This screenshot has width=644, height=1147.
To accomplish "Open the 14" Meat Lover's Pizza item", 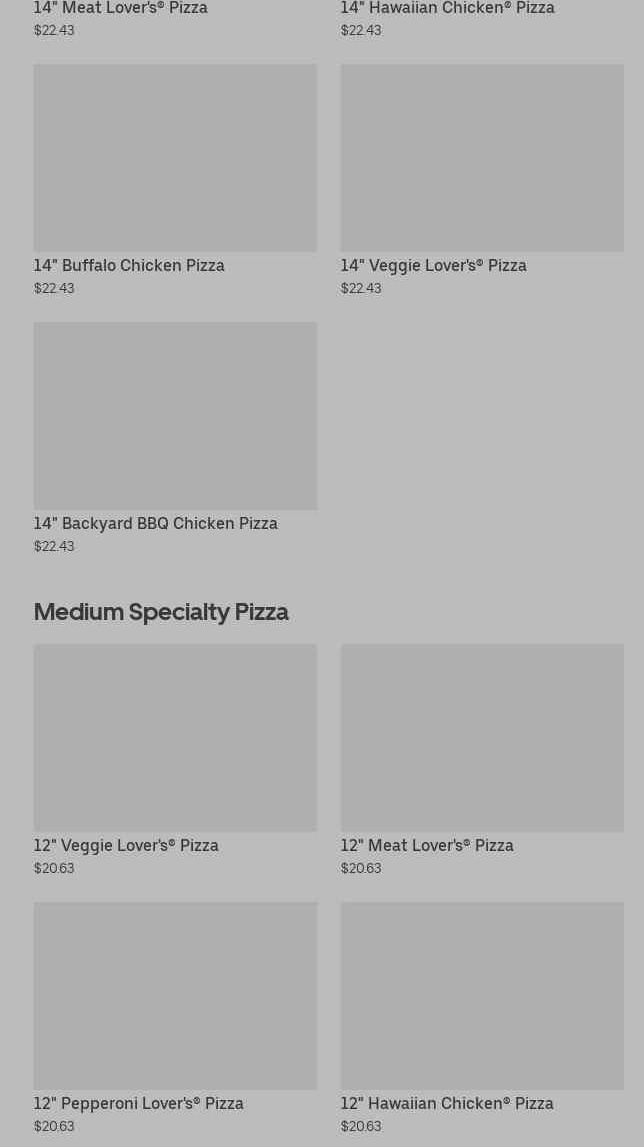I will [x=121, y=10].
